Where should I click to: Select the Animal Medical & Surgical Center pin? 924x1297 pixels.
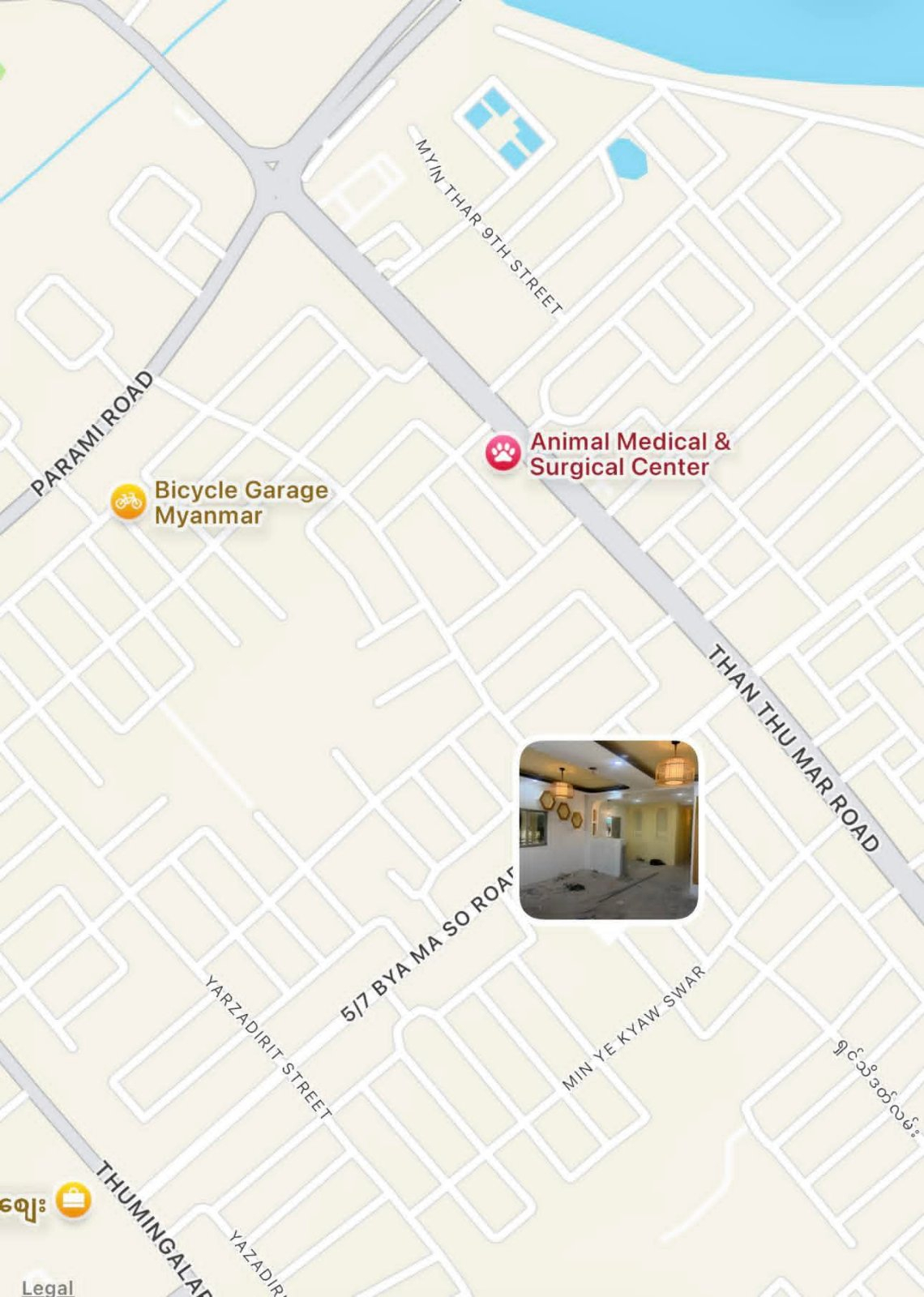503,453
